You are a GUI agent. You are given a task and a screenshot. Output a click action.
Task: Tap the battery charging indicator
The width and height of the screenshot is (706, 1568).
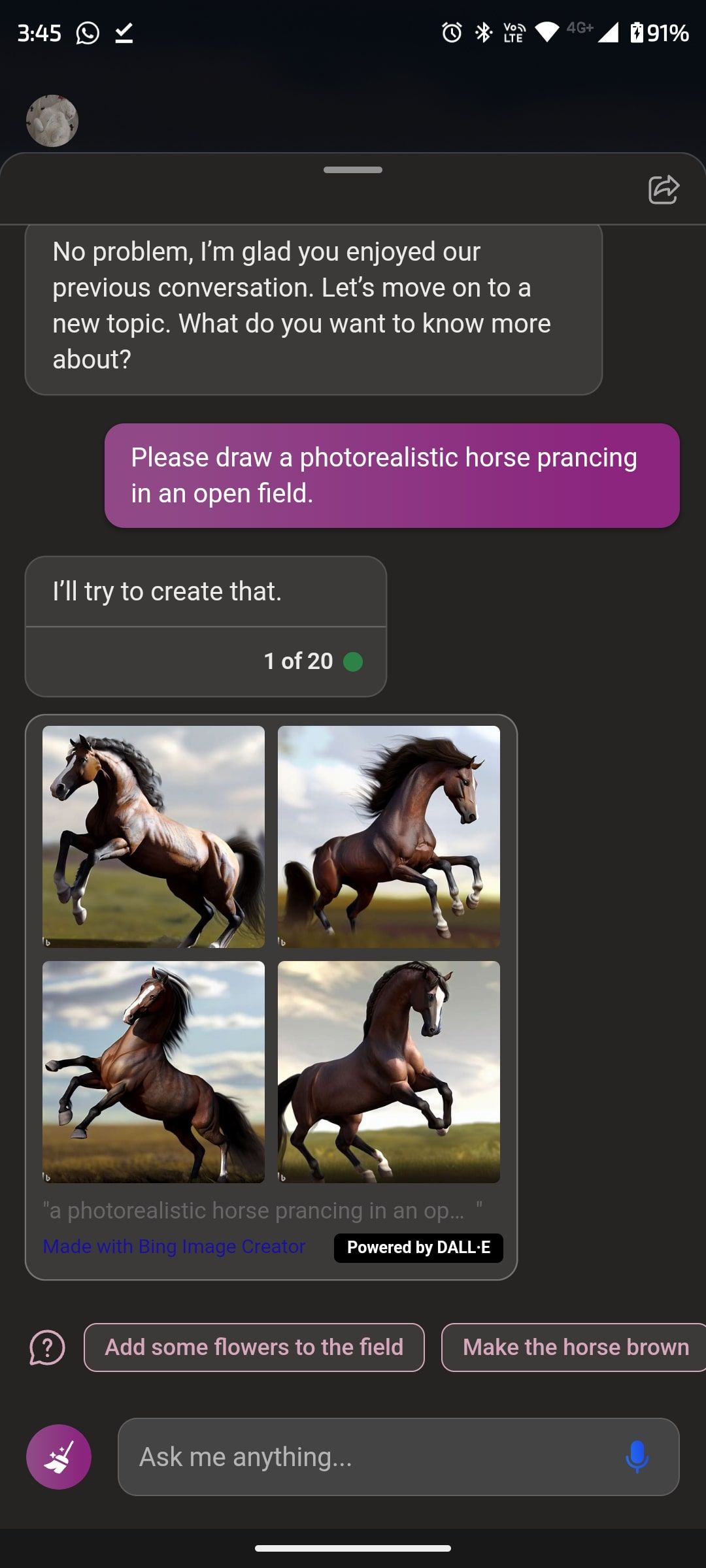(635, 31)
